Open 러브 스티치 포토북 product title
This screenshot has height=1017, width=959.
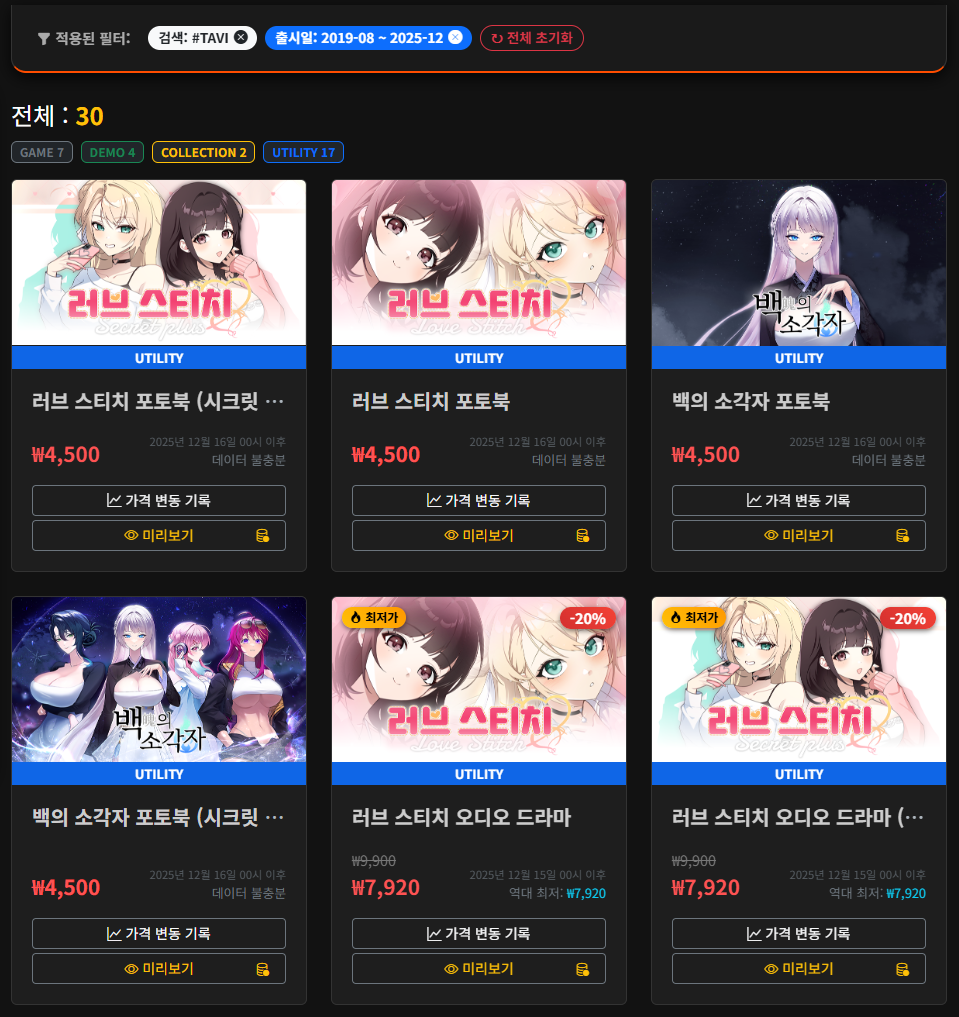[x=431, y=402]
